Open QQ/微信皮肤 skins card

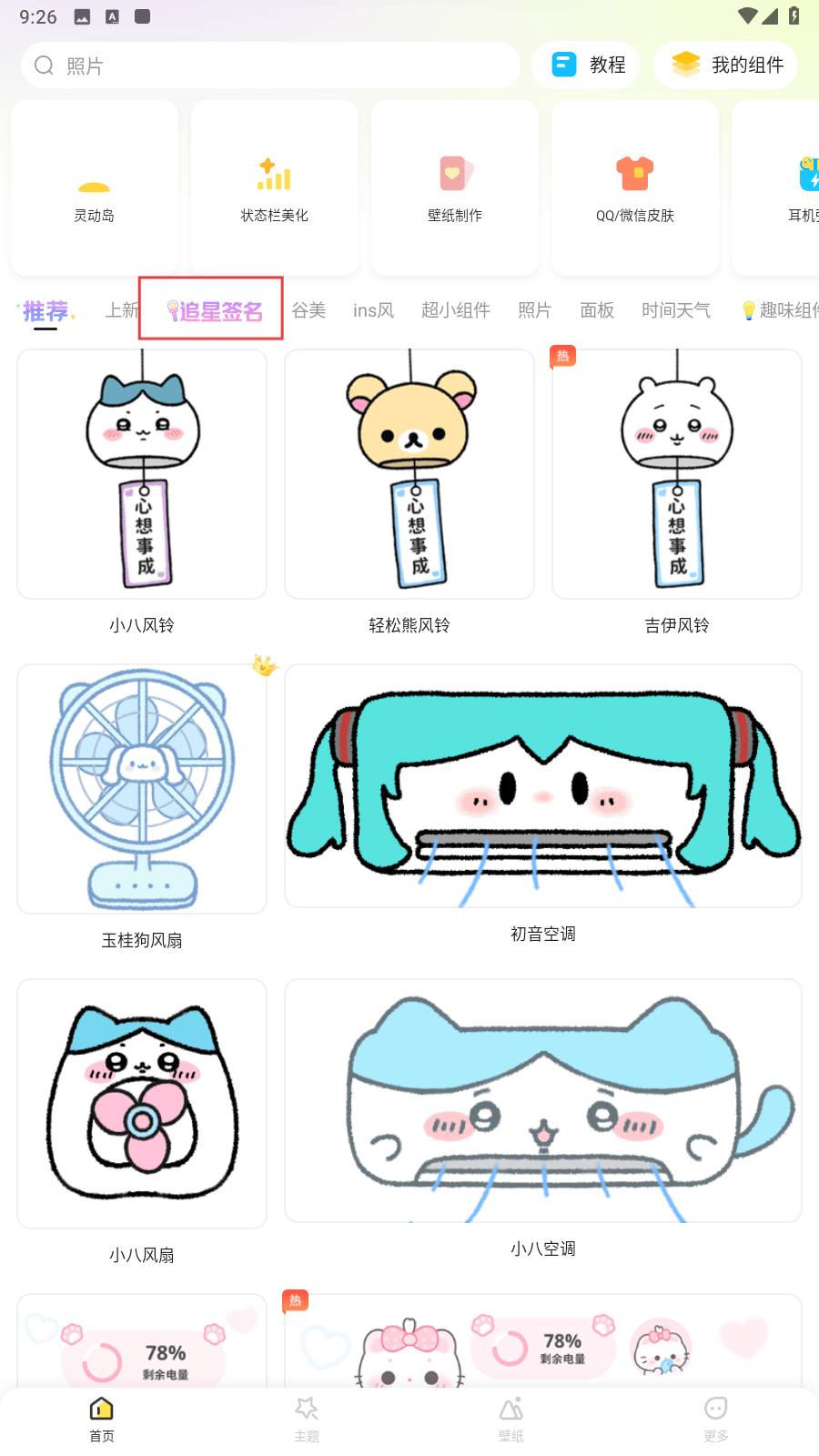[634, 188]
